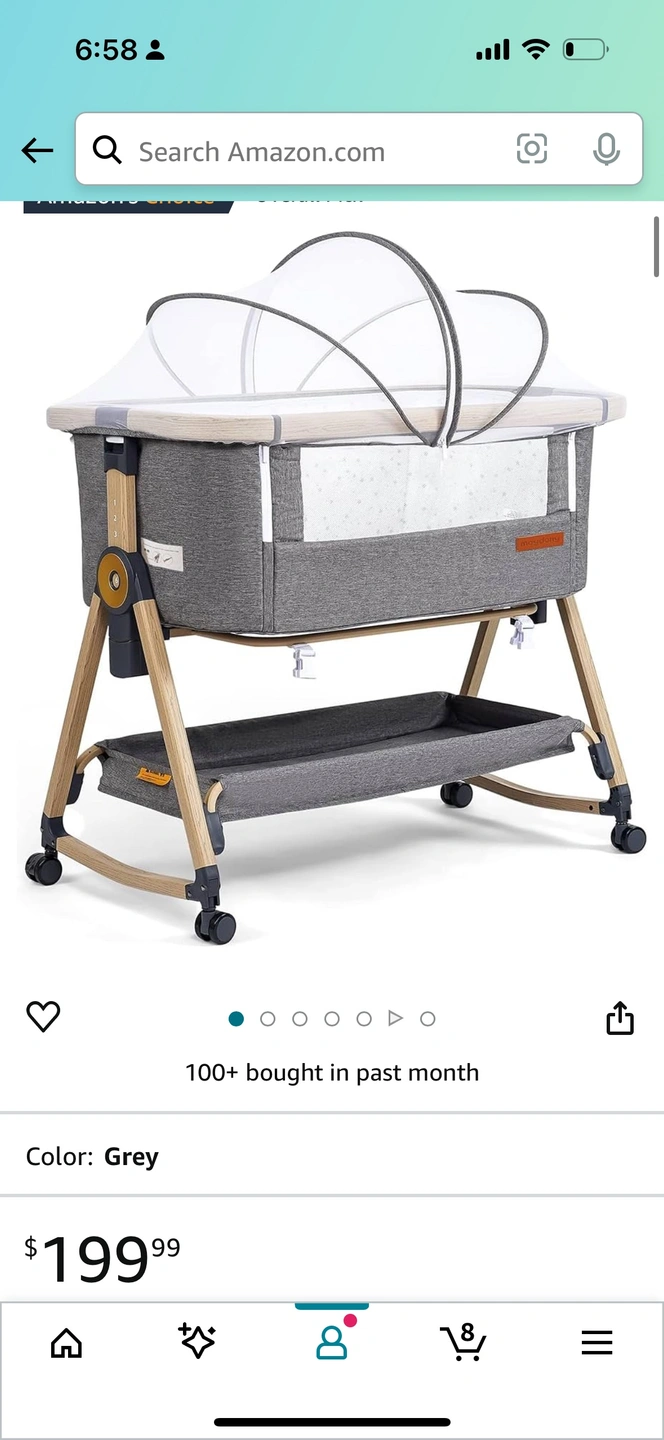Image resolution: width=664 pixels, height=1440 pixels.
Task: Switch to the Home tab
Action: pyautogui.click(x=67, y=1343)
